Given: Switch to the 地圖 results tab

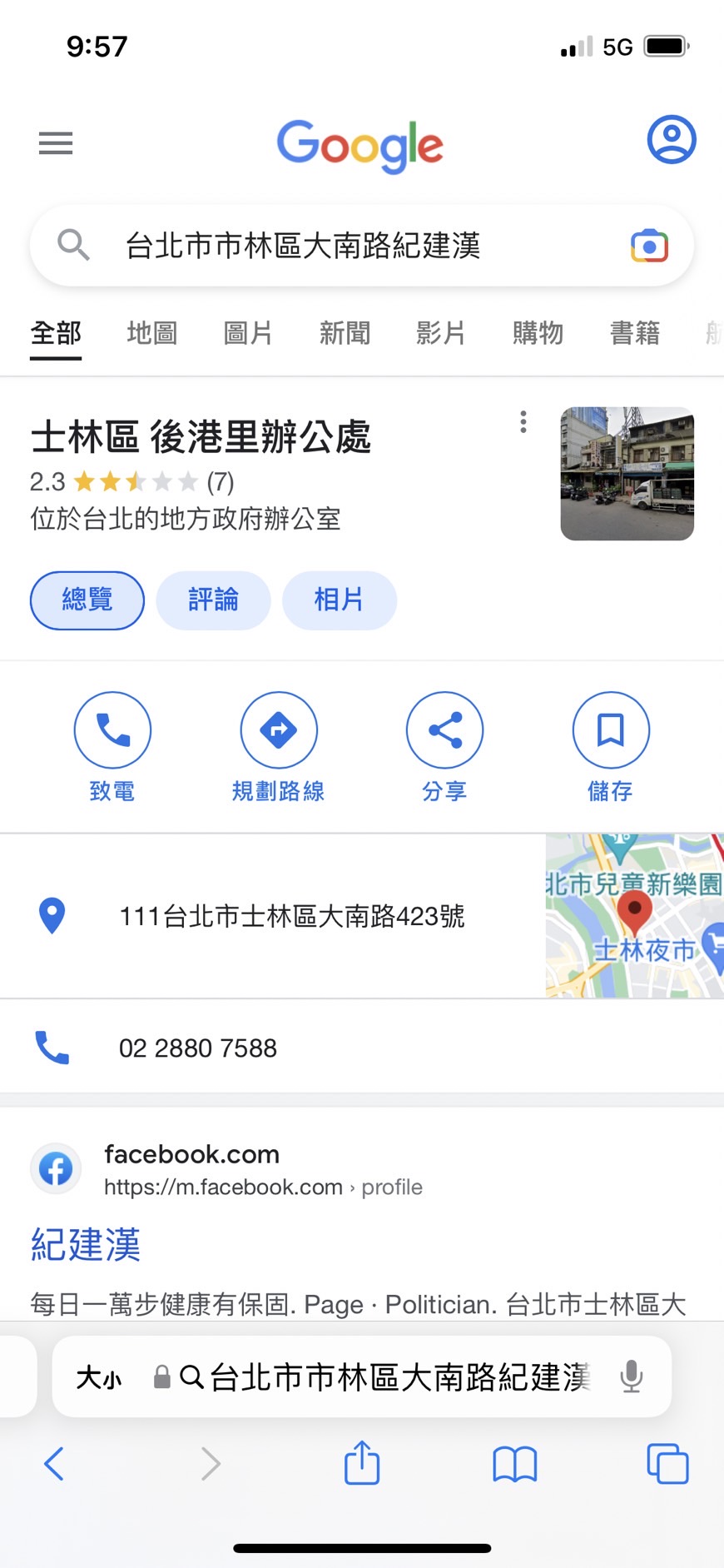Looking at the screenshot, I should [x=152, y=333].
